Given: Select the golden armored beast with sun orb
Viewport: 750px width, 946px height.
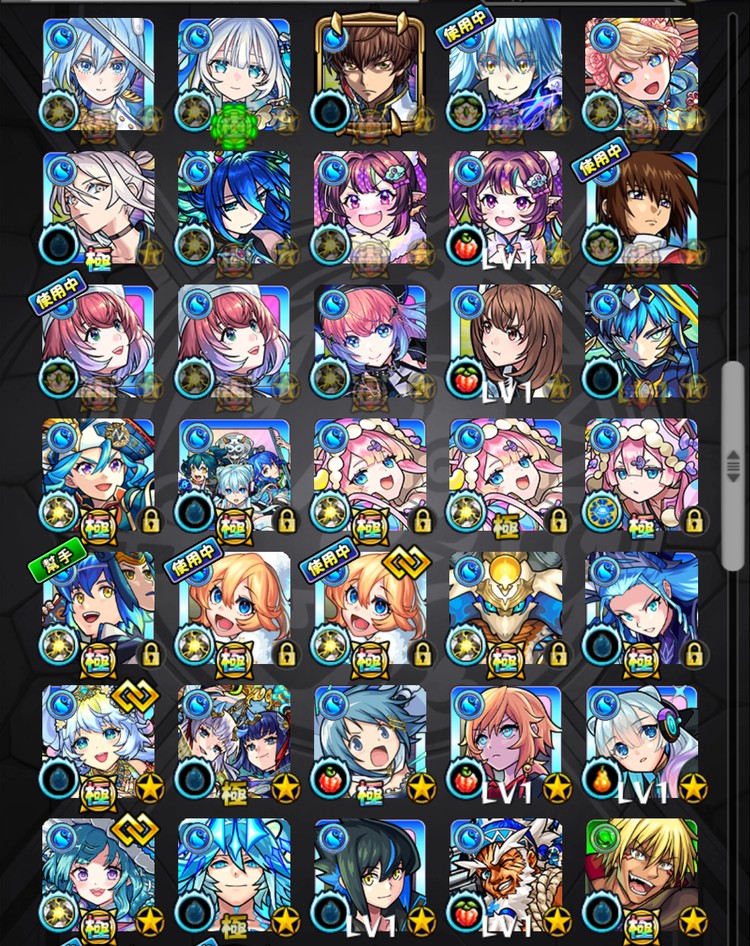Looking at the screenshot, I should point(505,608).
